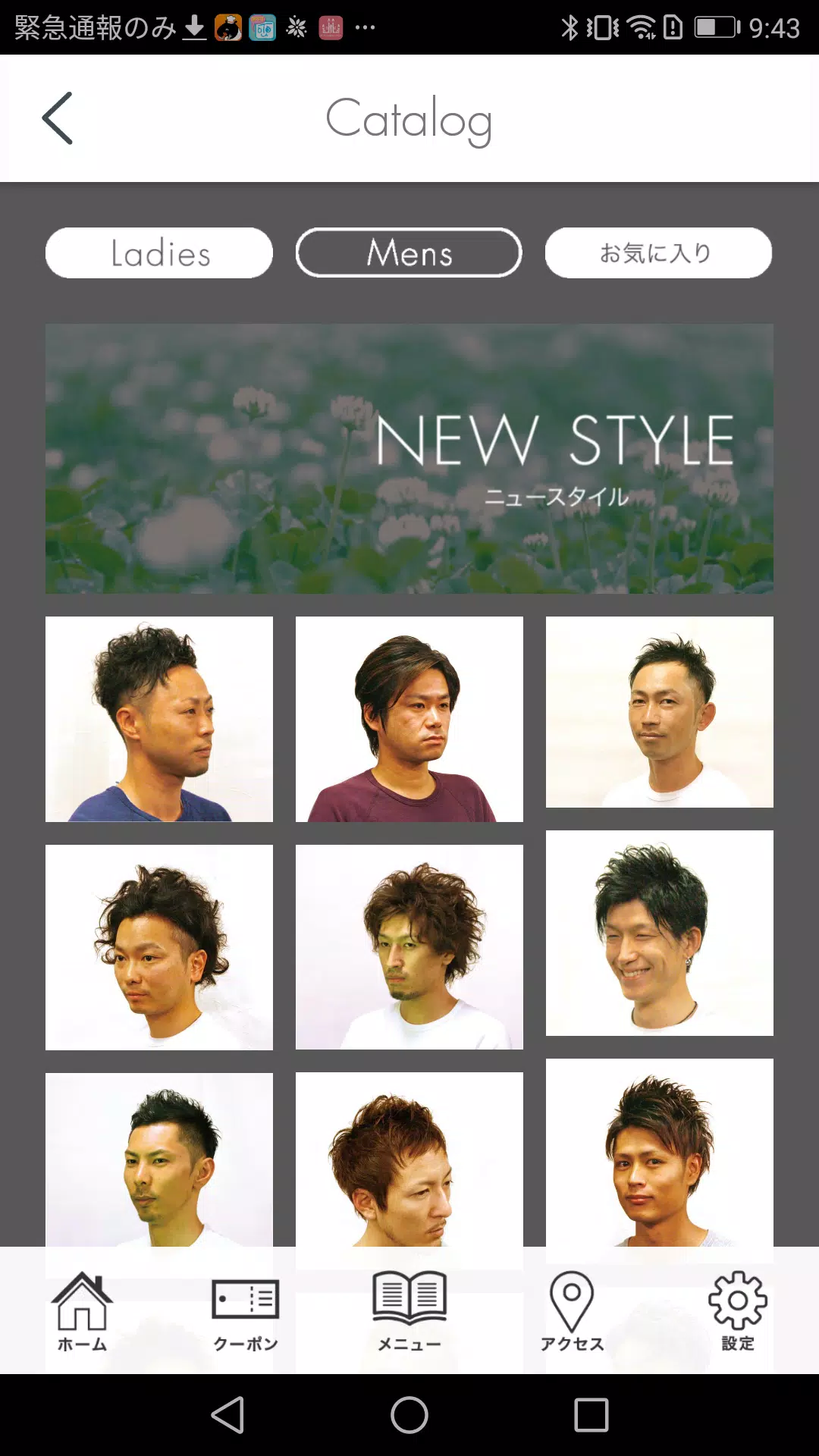Switch to the メニュー menu tab
819x1456 pixels.
click(409, 1312)
